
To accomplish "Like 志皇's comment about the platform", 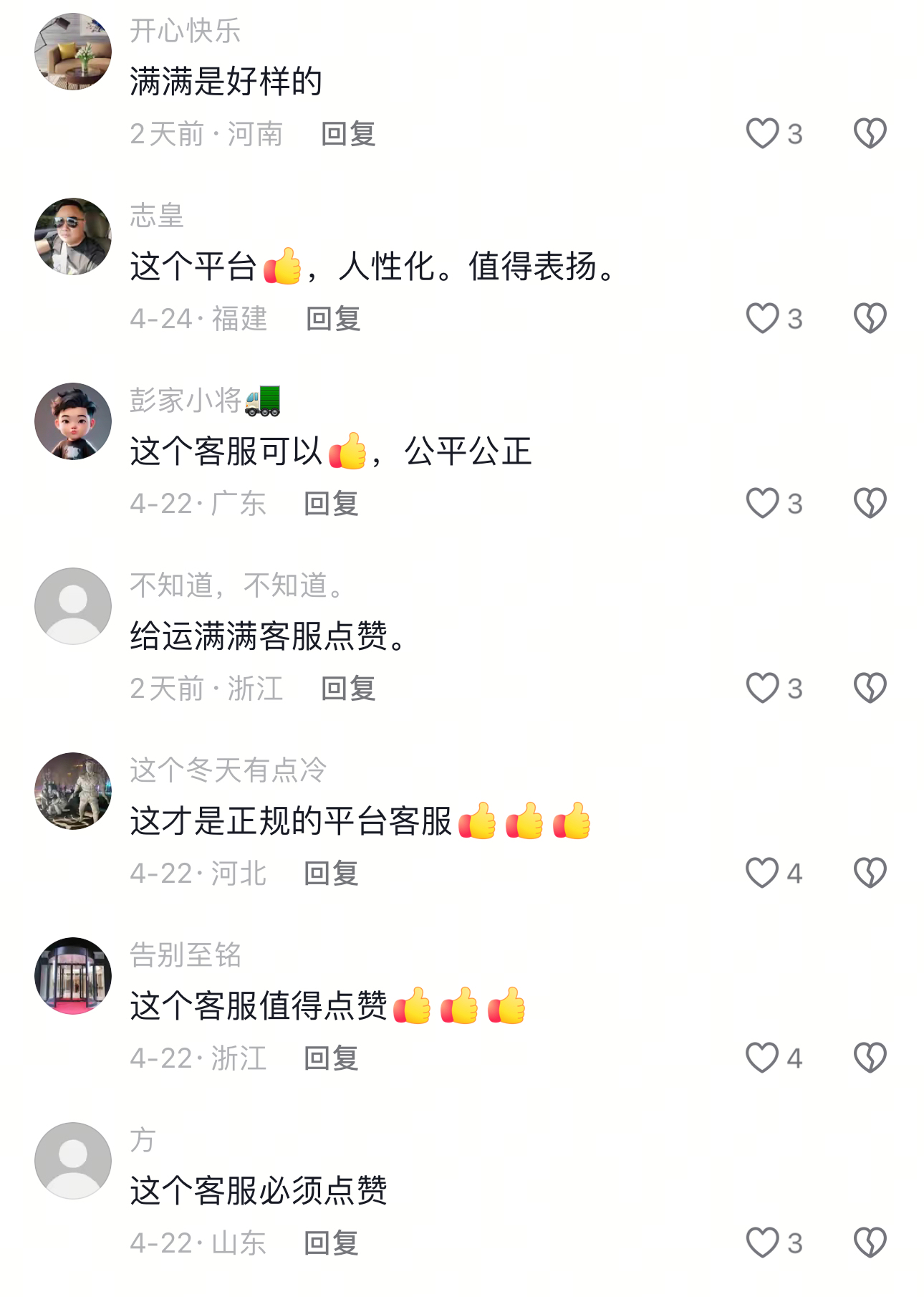I will pos(763,318).
